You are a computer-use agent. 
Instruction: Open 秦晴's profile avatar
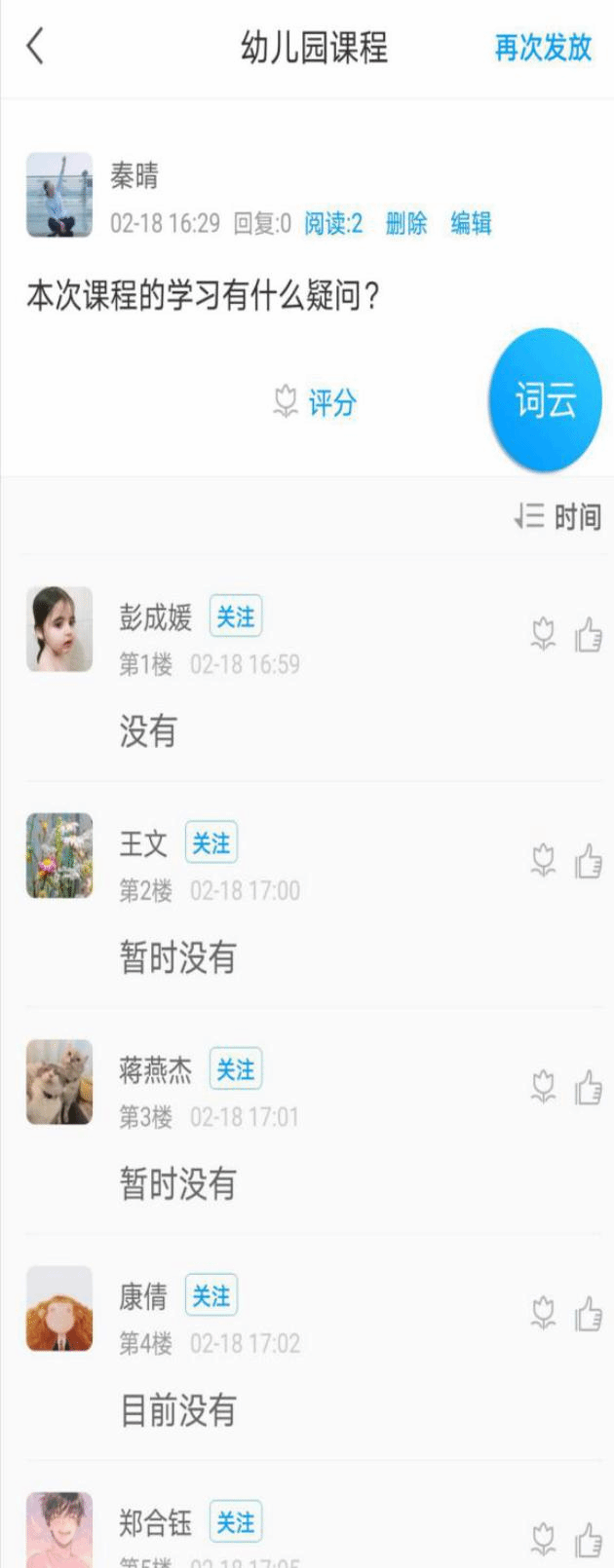pyautogui.click(x=59, y=195)
